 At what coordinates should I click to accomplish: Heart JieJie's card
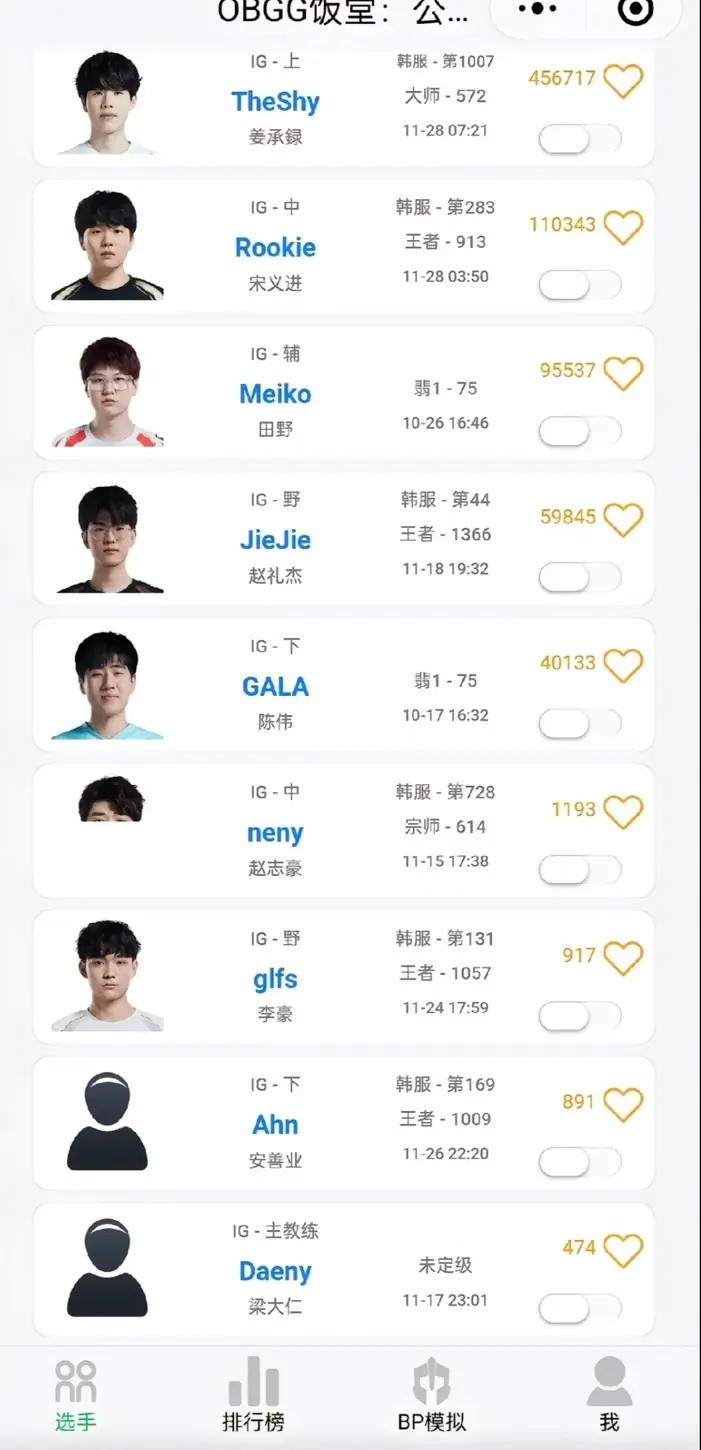click(x=623, y=519)
